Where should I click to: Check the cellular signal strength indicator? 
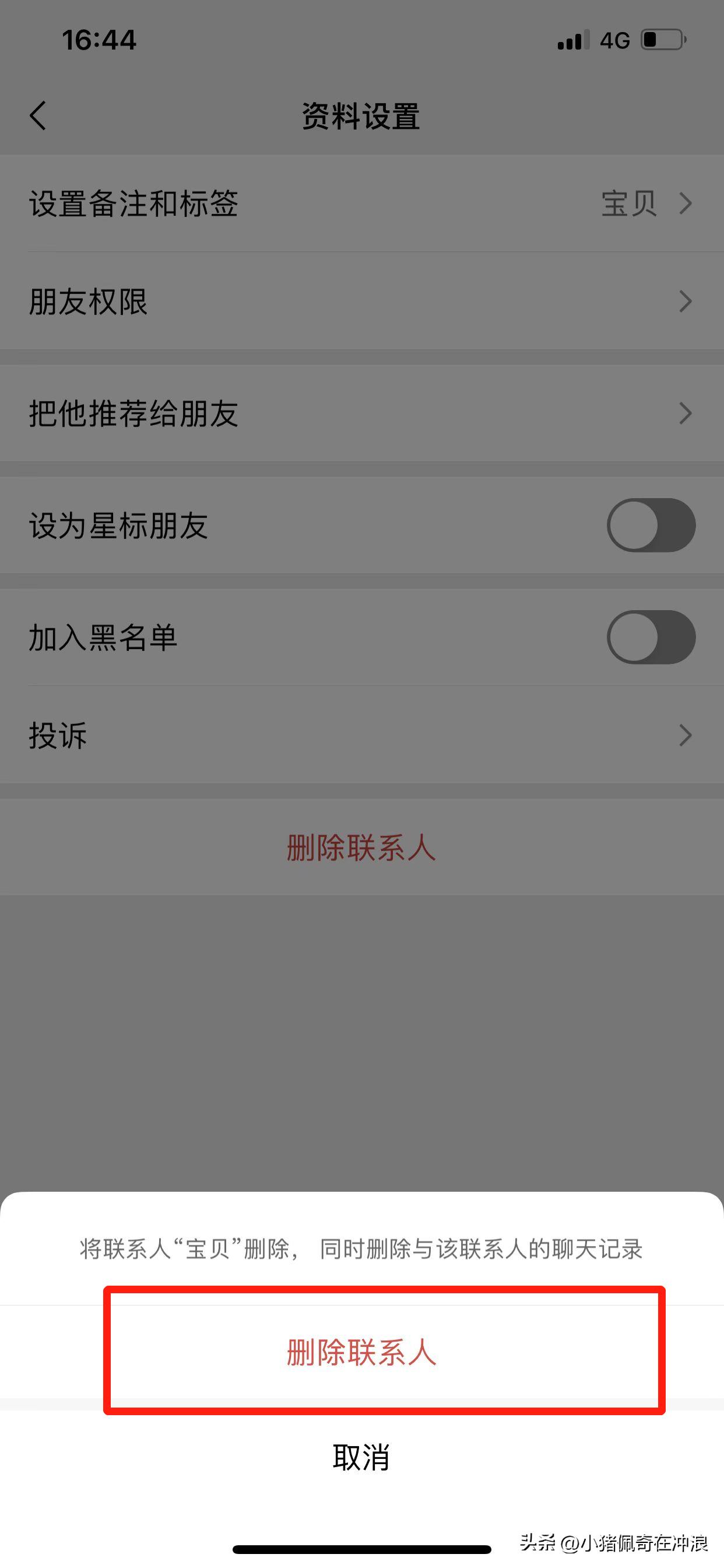568,39
